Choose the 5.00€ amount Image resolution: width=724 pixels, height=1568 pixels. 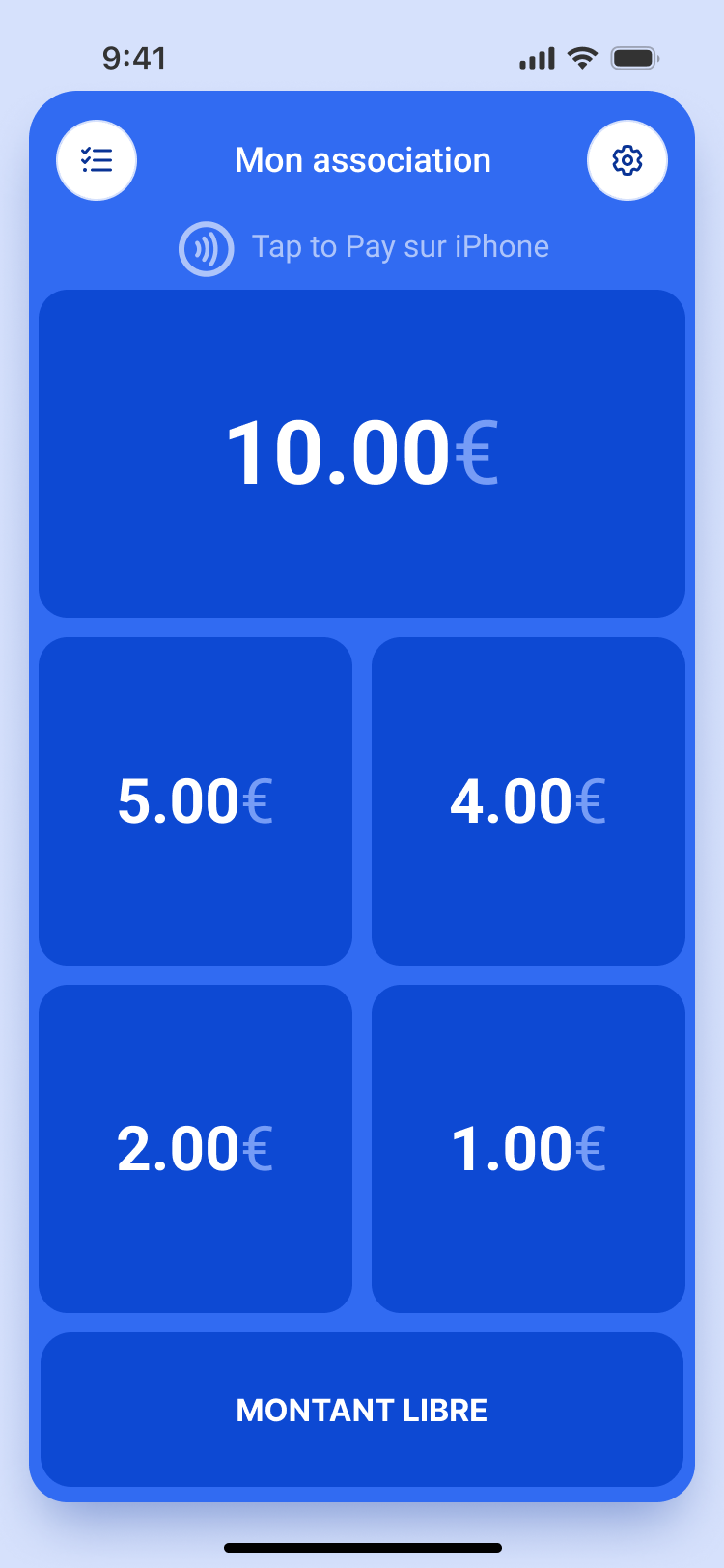point(195,801)
